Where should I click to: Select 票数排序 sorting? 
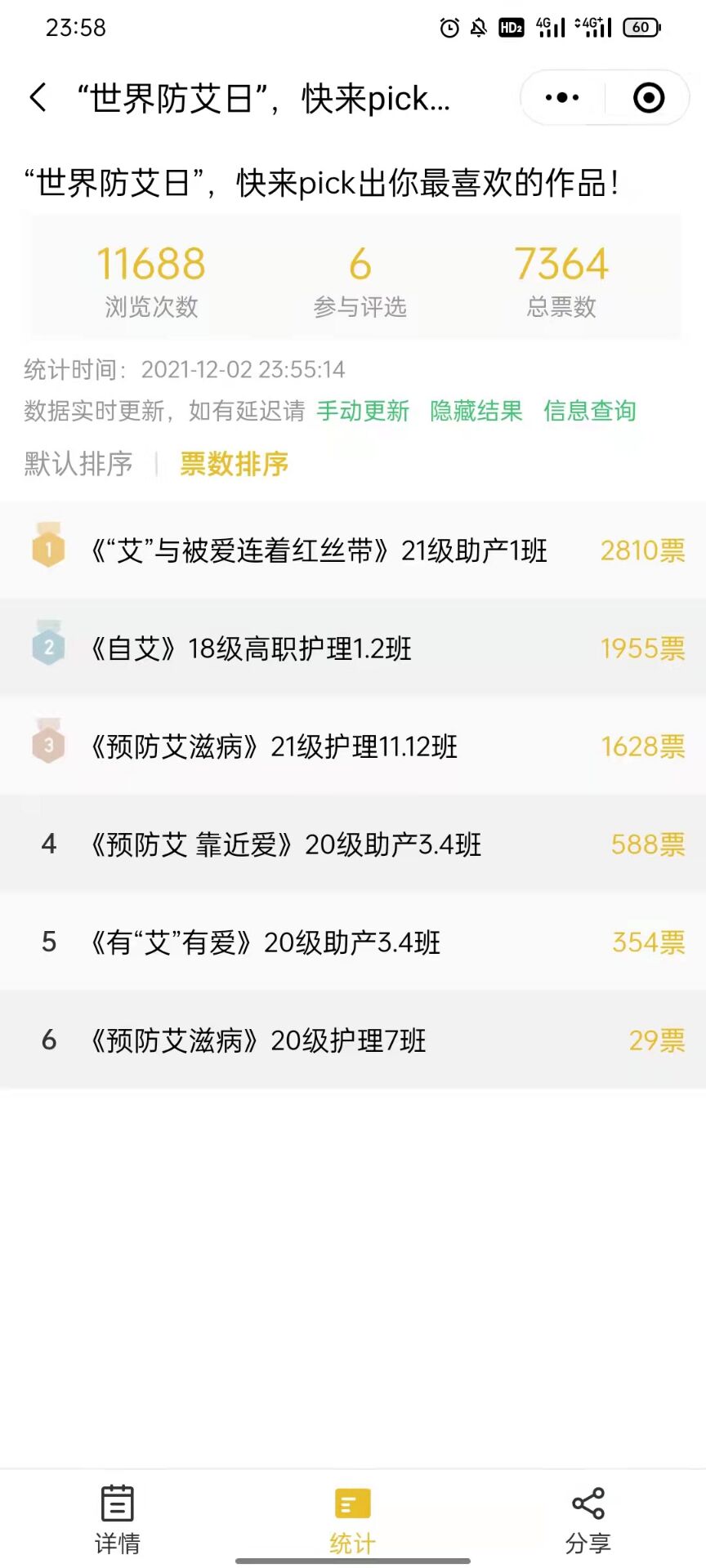[235, 464]
